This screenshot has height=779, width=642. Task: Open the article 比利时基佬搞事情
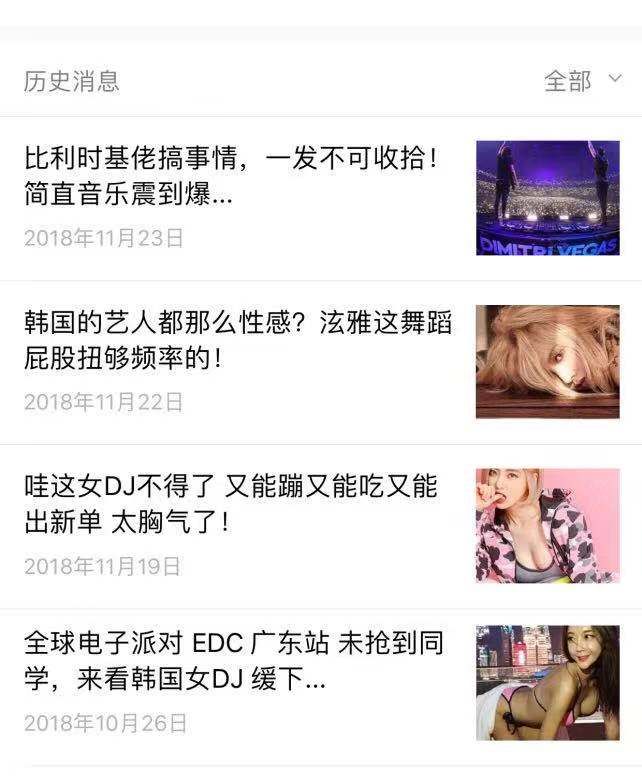pos(232,176)
